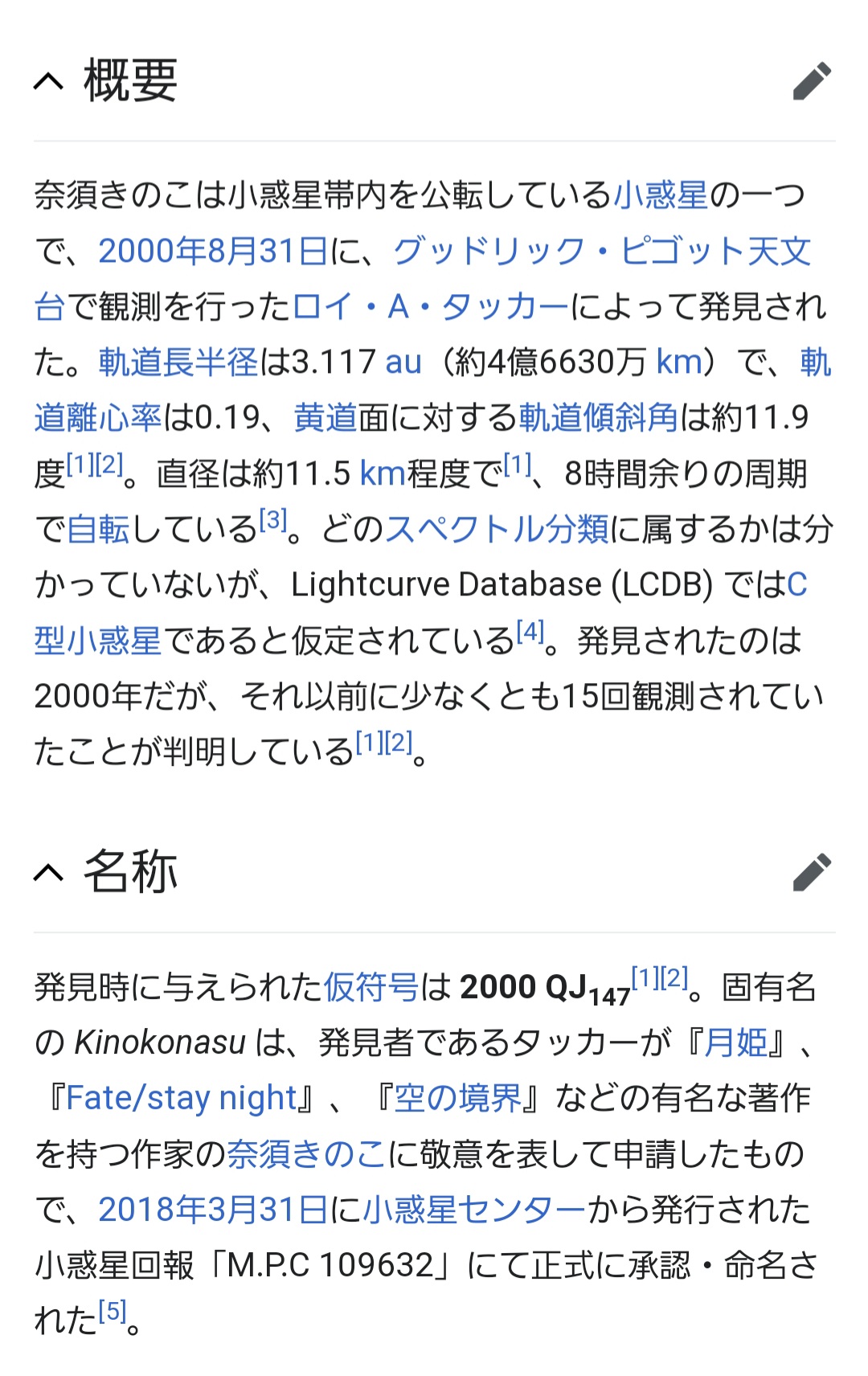Edit the 概要 section with pencil icon
This screenshot has height=1376, width=868.
click(x=811, y=80)
